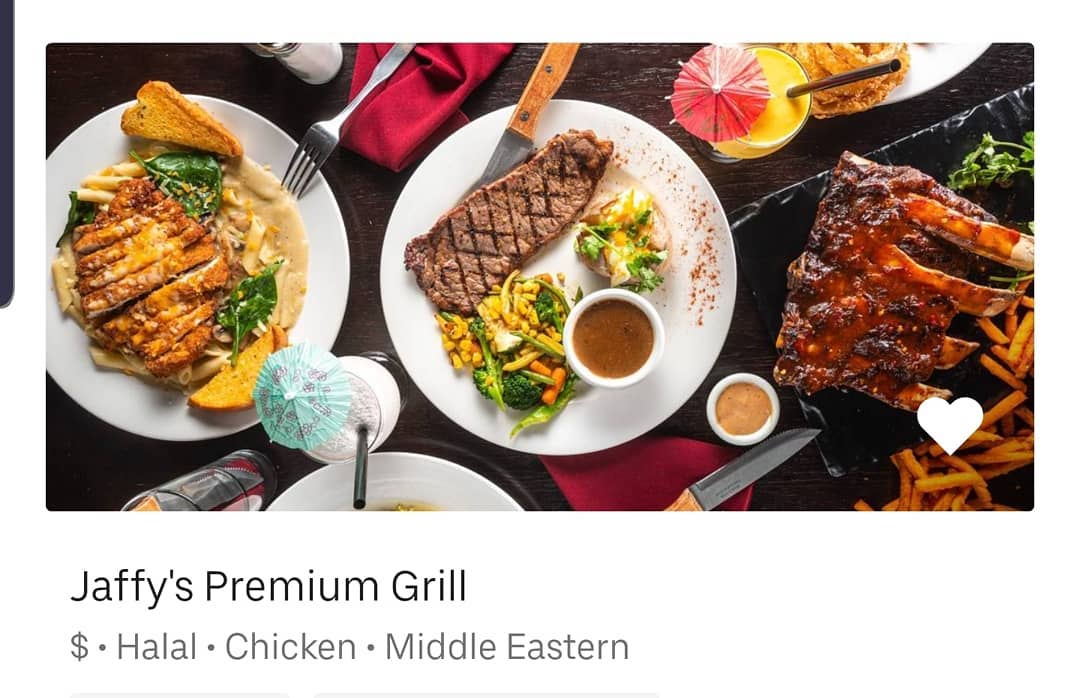The height and width of the screenshot is (698, 1080).
Task: Open the Jaffy's Premium Grill restaurant card
Action: 268,587
